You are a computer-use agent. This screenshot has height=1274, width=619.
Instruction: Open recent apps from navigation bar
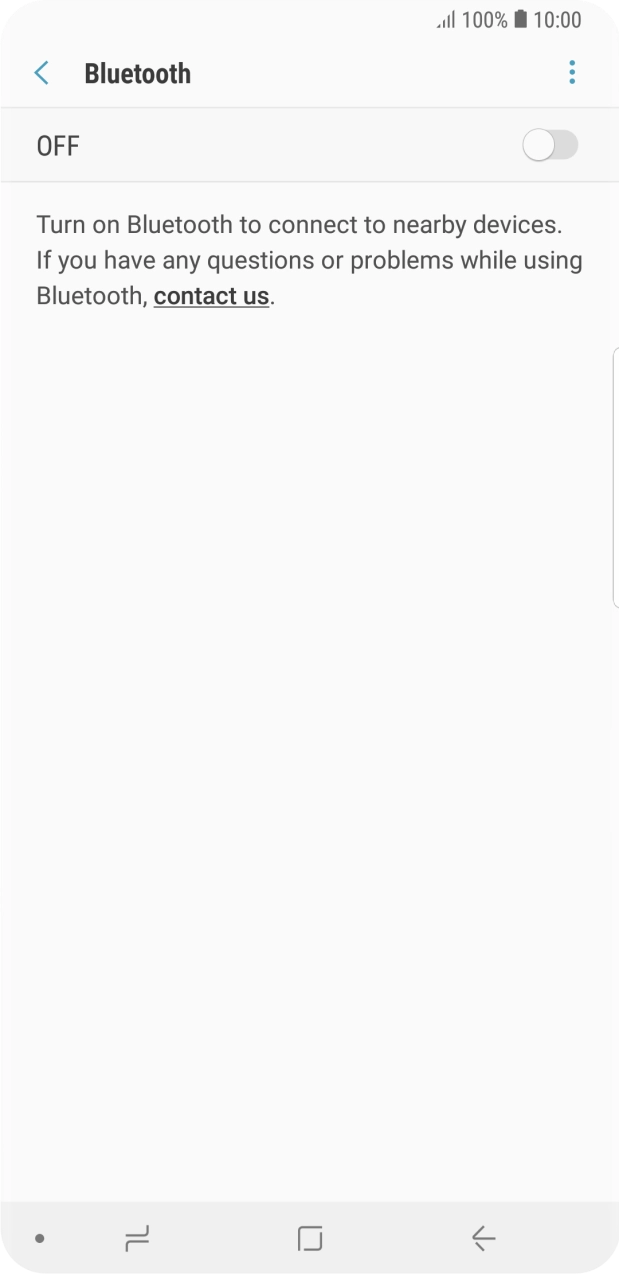[137, 1239]
